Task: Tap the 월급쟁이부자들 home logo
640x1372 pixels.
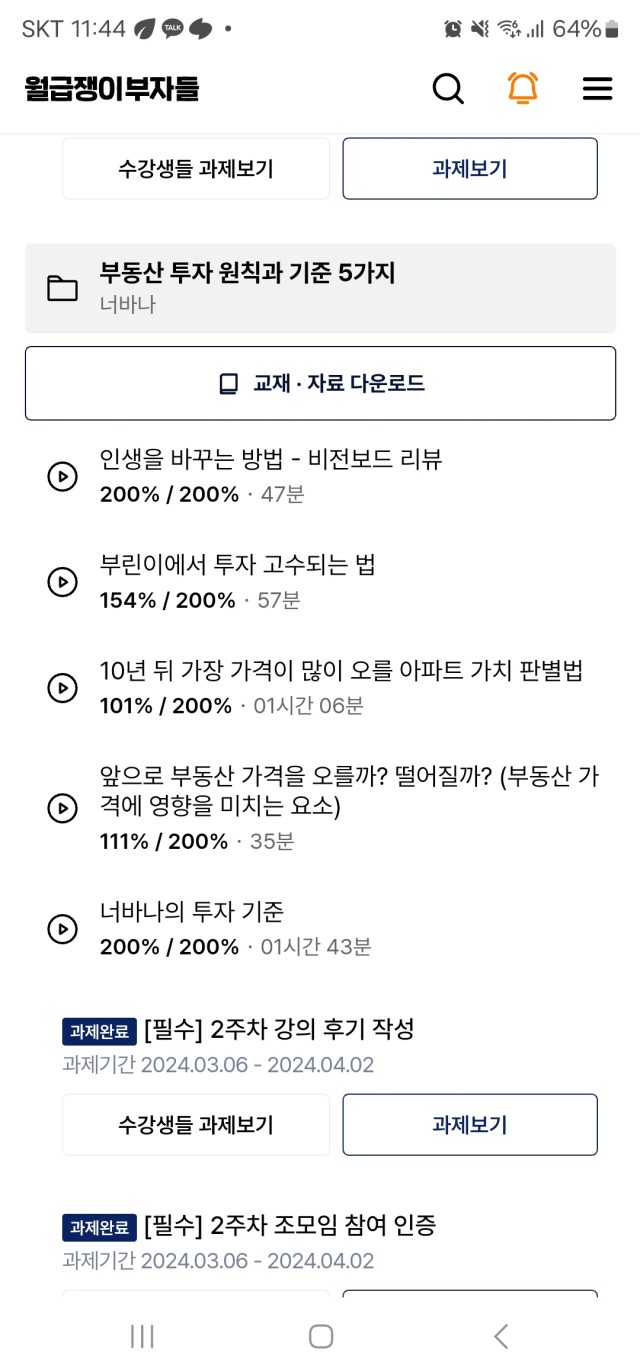Action: coord(112,89)
